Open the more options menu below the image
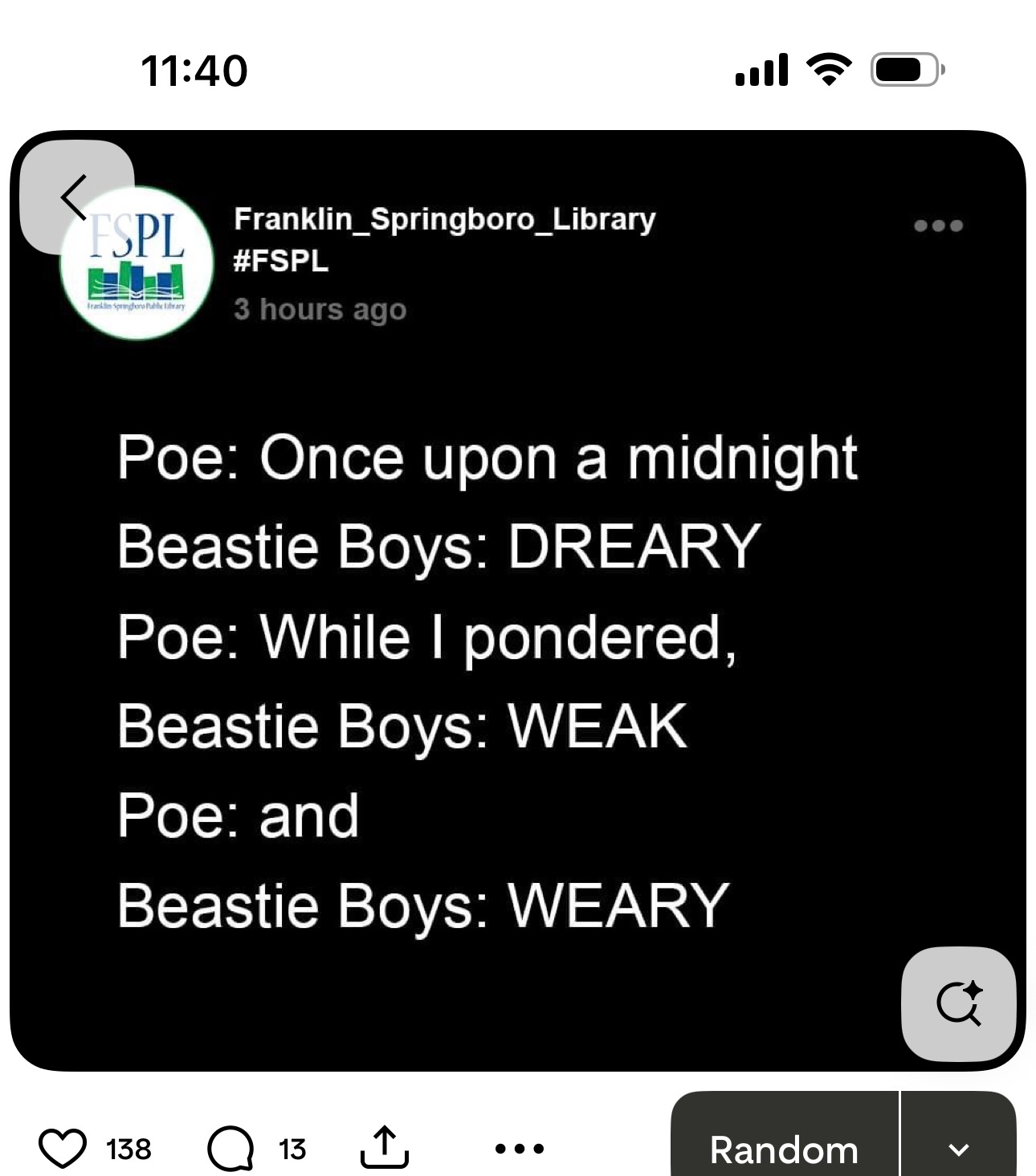Viewport: 1036px width, 1176px height. (x=520, y=1149)
